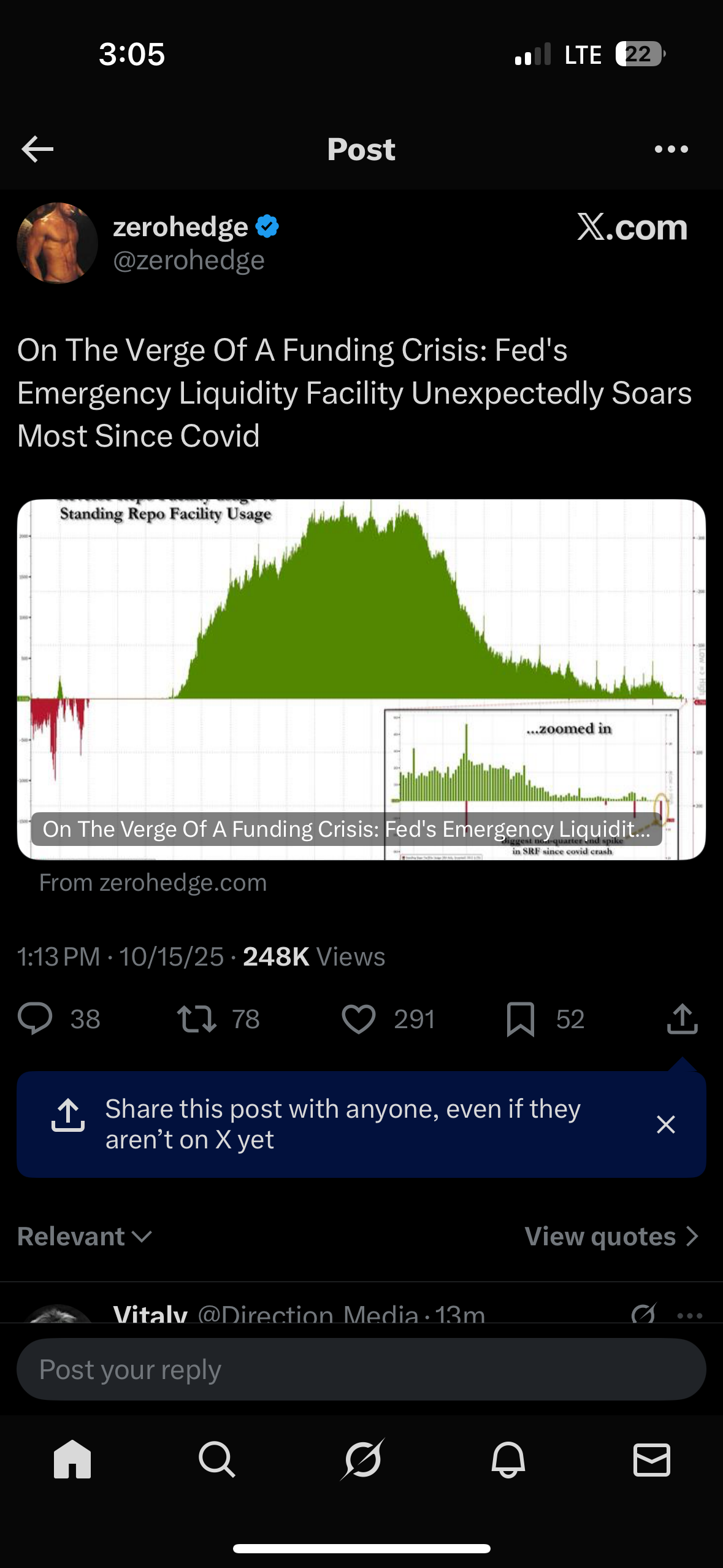
Task: Open the post's overflow menu
Action: point(671,149)
